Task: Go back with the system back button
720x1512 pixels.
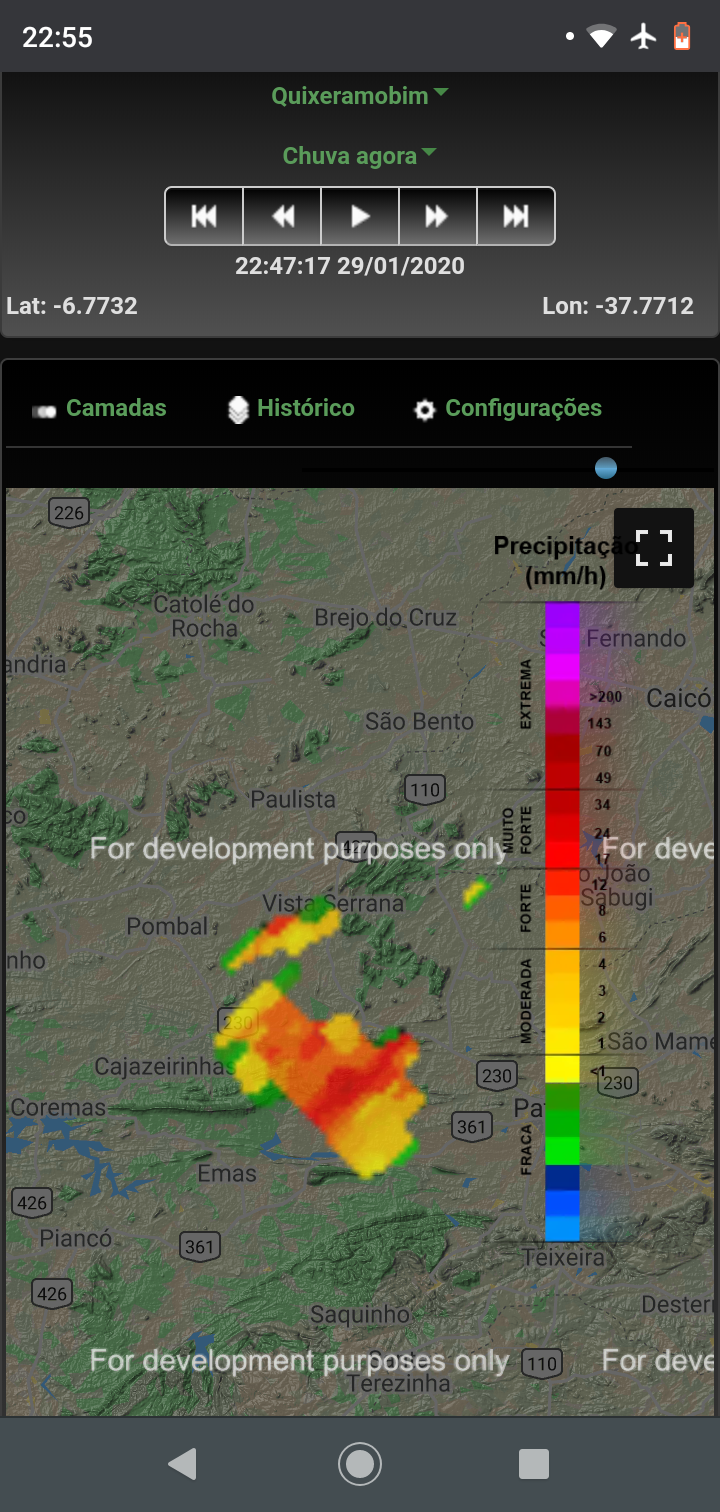Action: click(x=182, y=1464)
